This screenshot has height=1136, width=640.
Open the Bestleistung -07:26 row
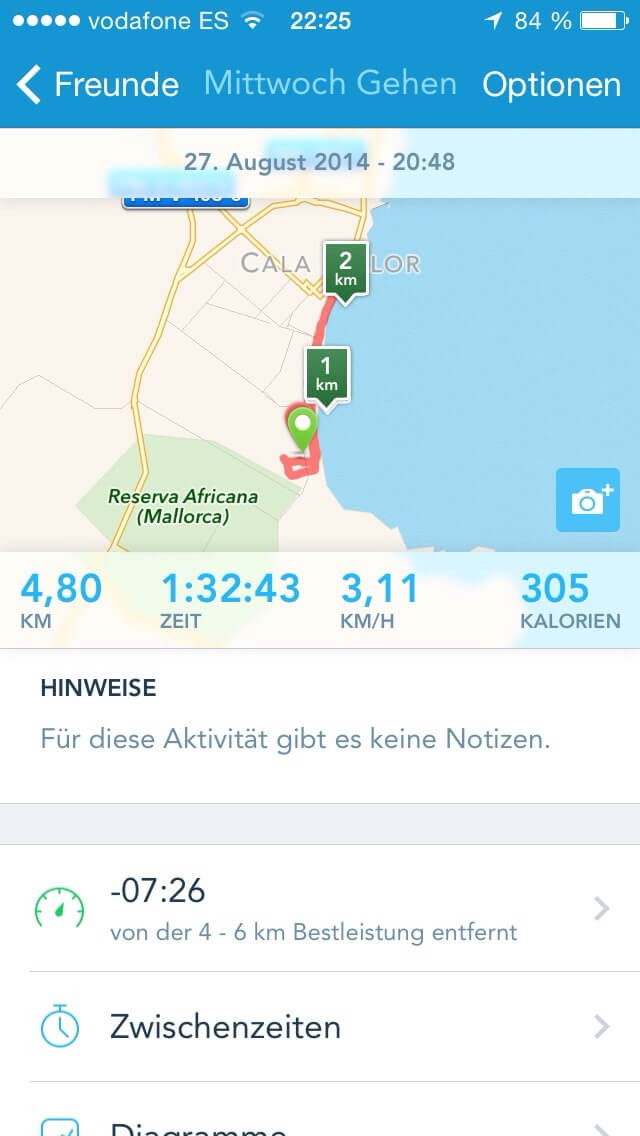pyautogui.click(x=320, y=909)
